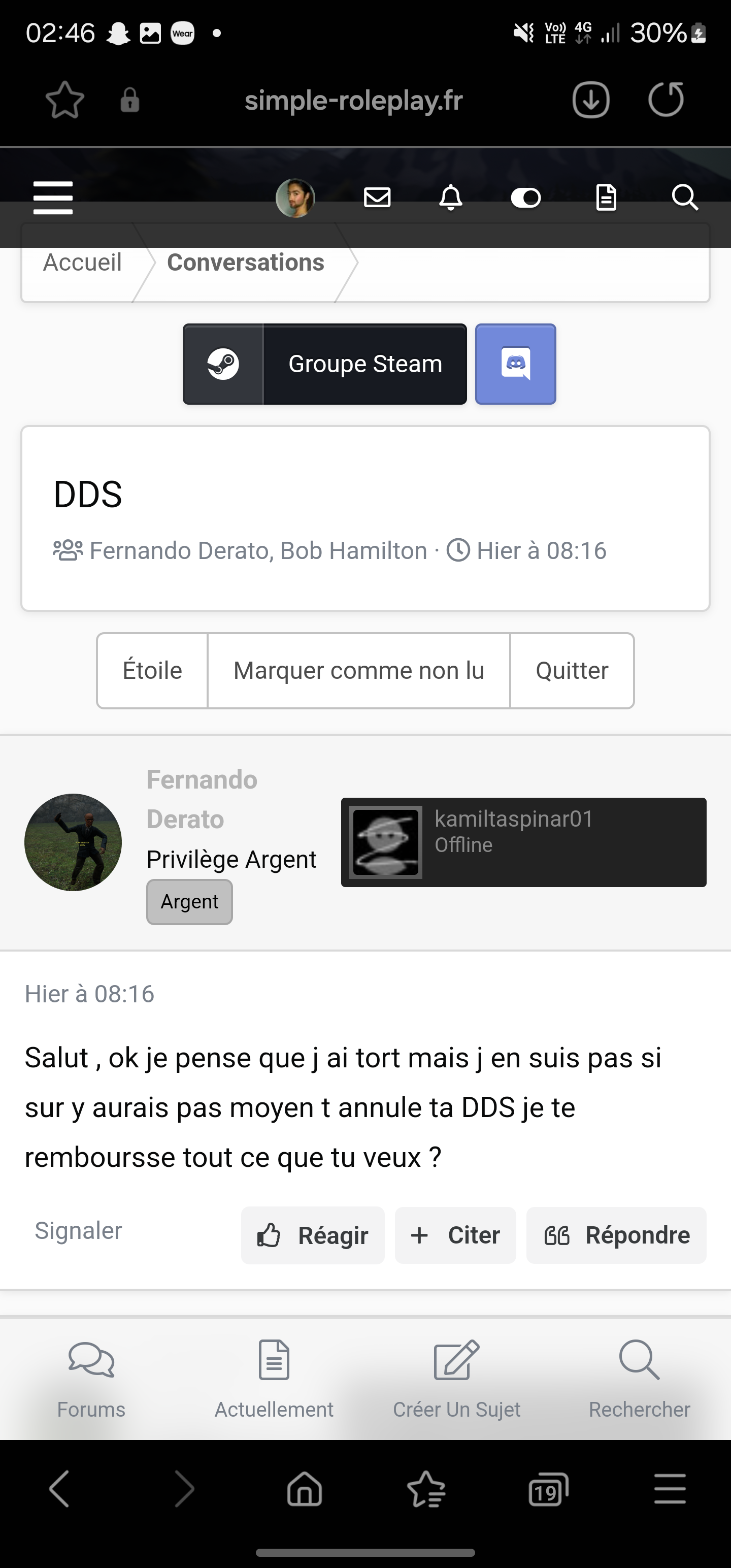Open the hamburger menu

[53, 197]
